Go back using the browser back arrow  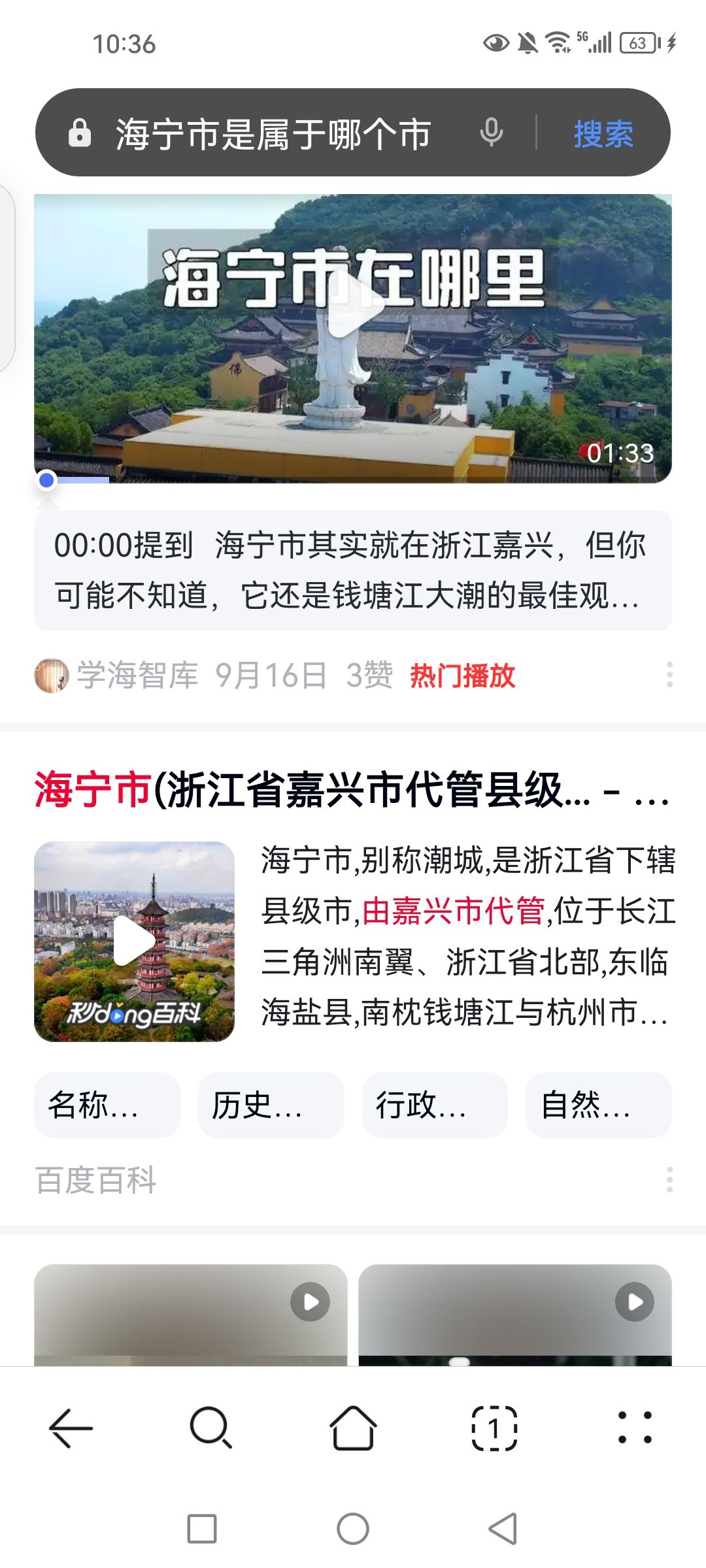[x=71, y=1428]
